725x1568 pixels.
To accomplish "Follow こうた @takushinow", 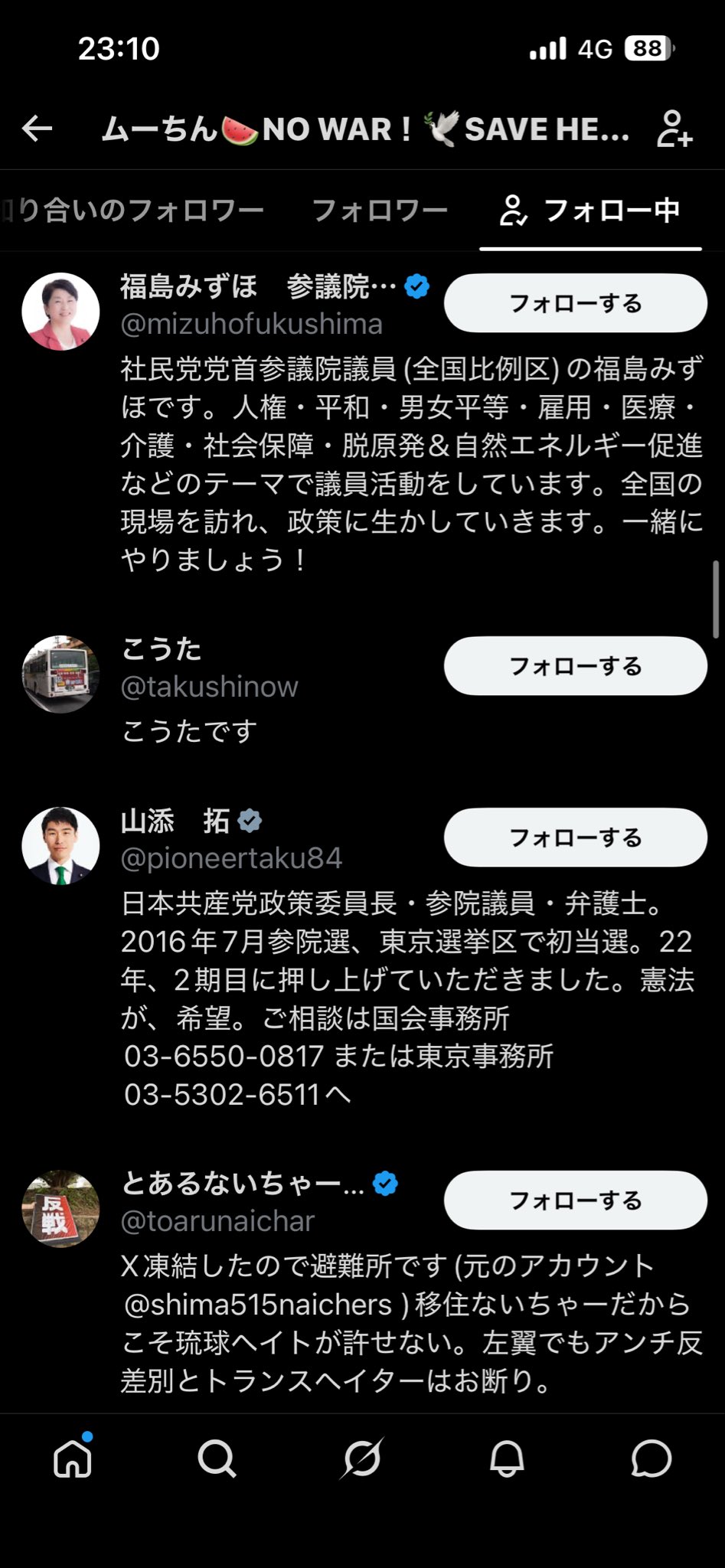I will pos(576,666).
